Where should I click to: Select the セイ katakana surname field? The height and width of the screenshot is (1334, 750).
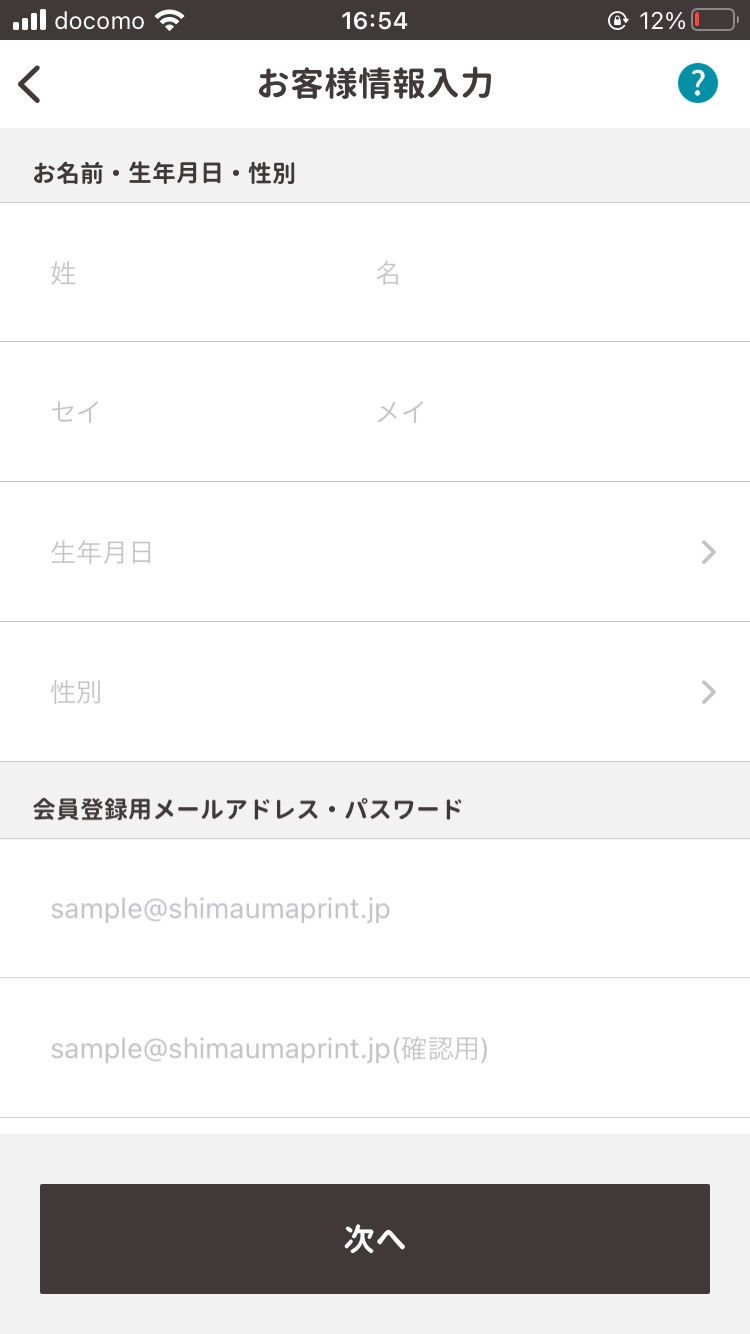pyautogui.click(x=187, y=412)
